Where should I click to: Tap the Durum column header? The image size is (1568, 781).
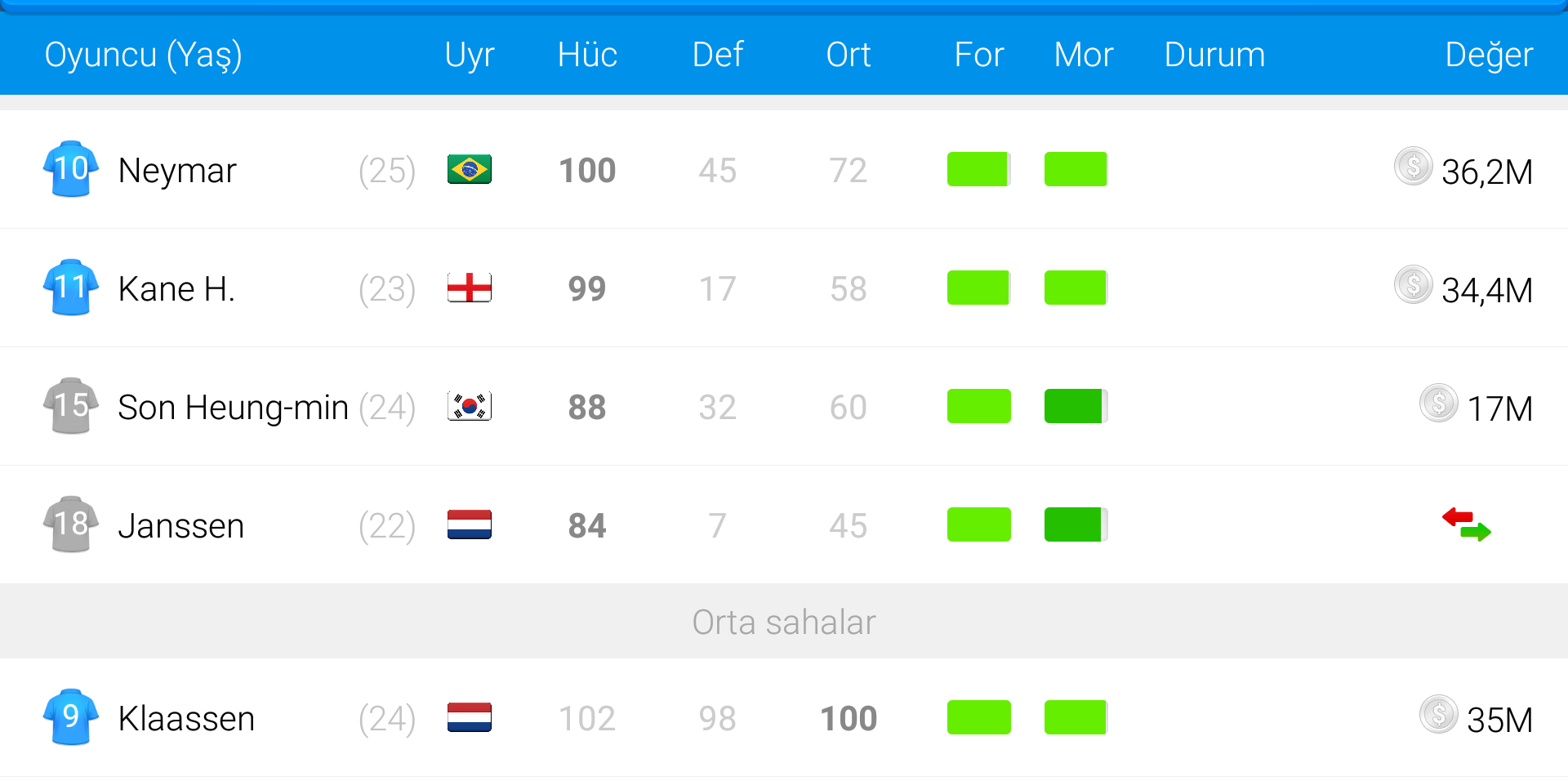pos(1214,55)
